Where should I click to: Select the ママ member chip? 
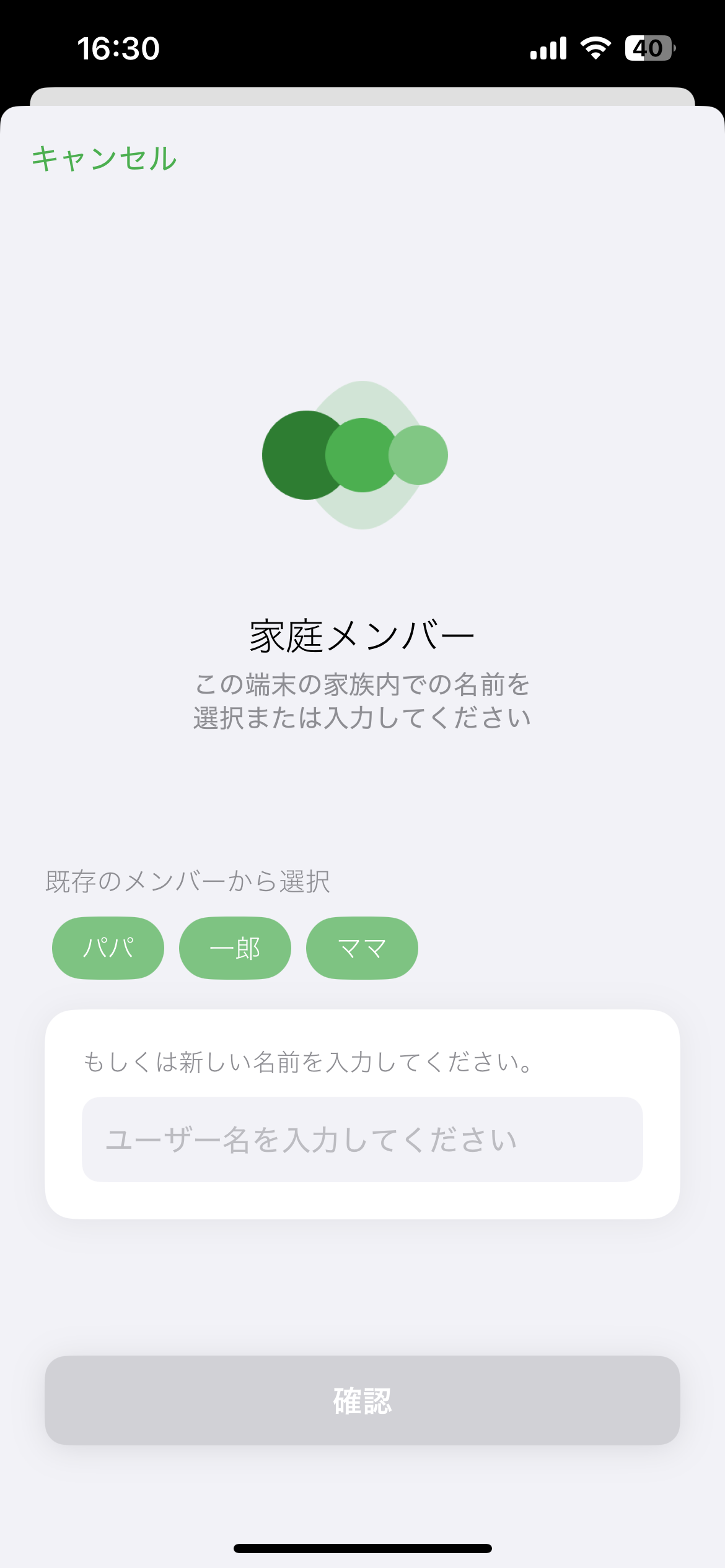362,947
